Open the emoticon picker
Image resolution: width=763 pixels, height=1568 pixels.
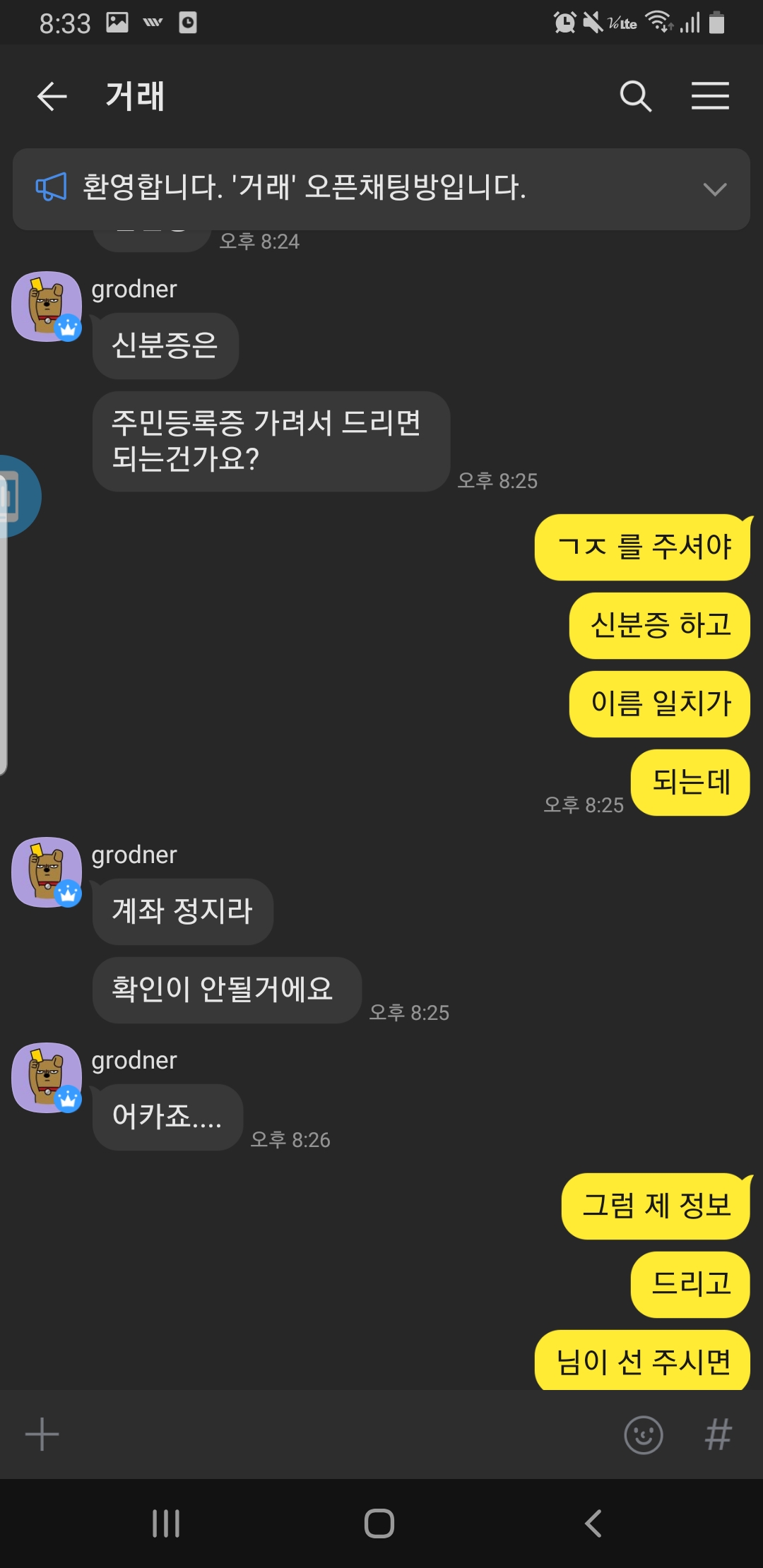coord(644,1435)
